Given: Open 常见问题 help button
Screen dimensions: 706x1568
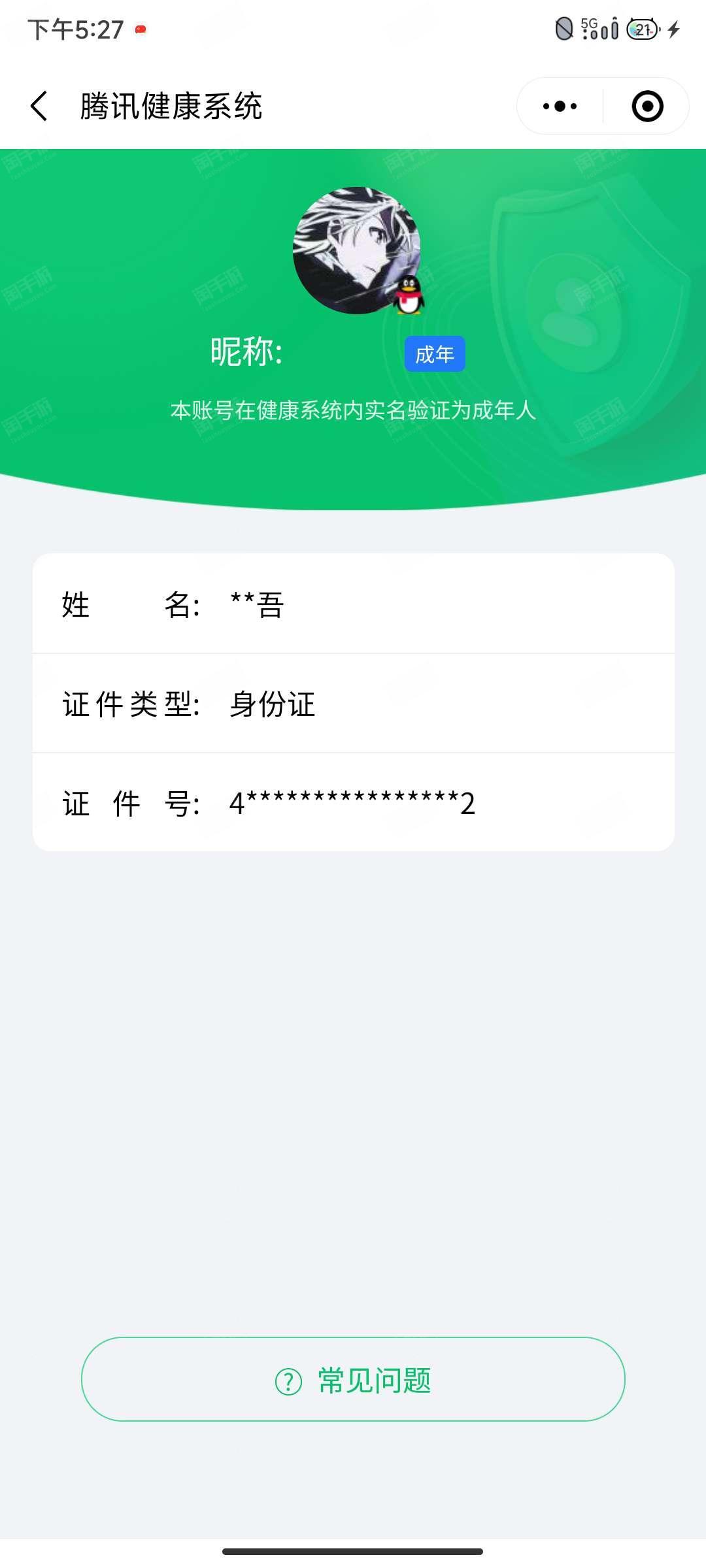Looking at the screenshot, I should (353, 1379).
